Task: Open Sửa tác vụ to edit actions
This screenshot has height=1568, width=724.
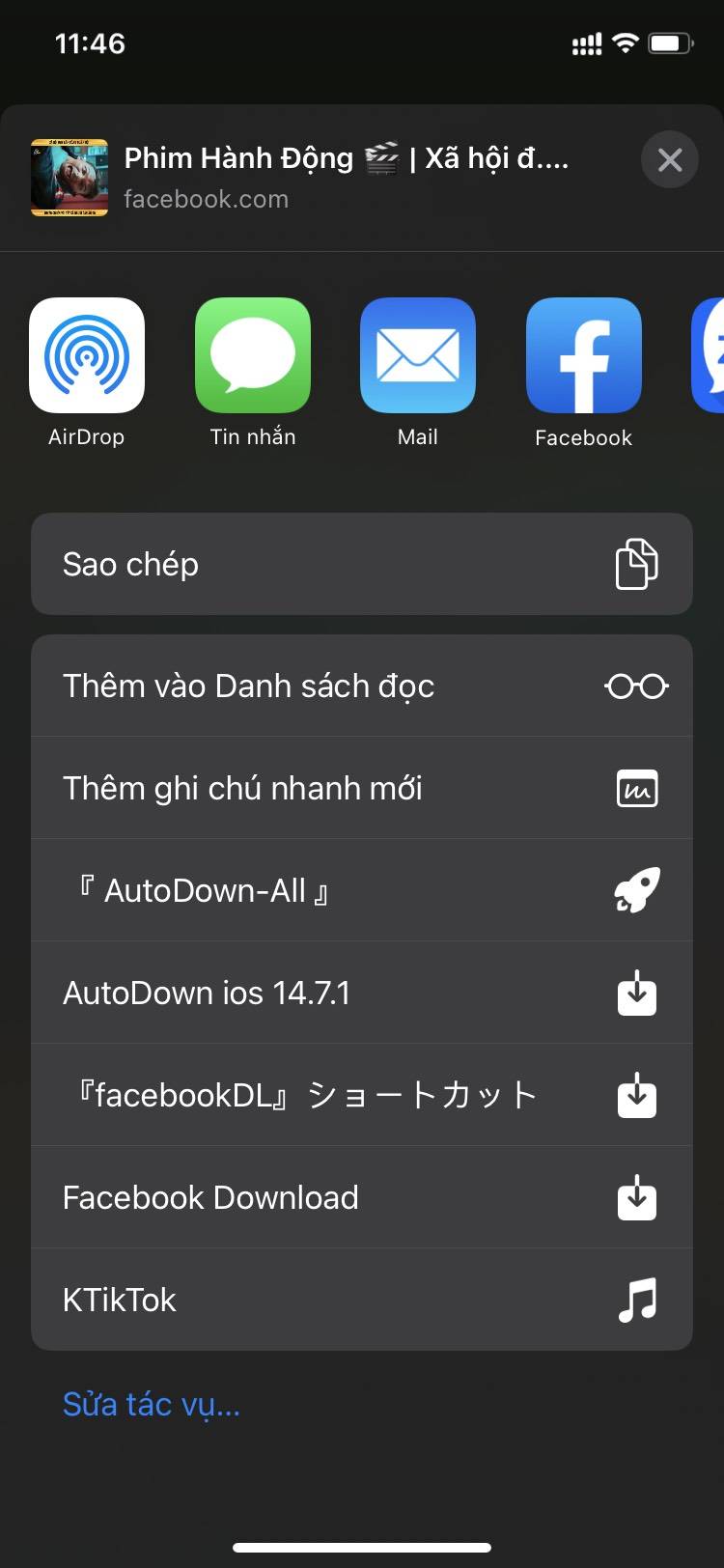Action: (x=151, y=1405)
